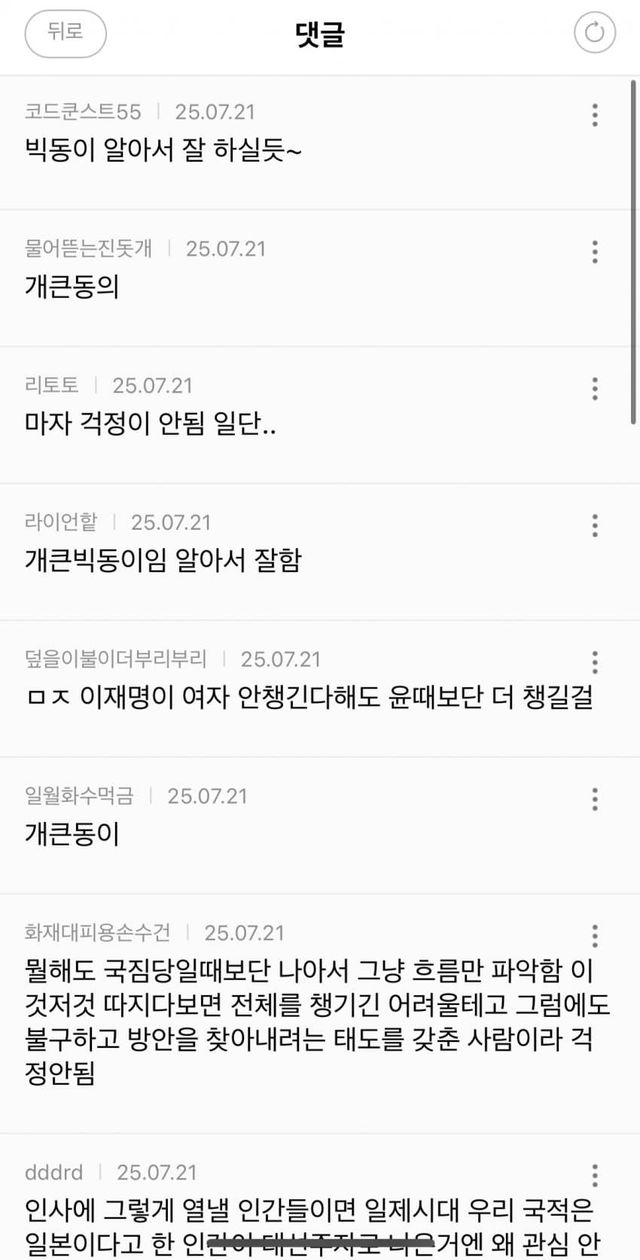Open options for 물어뜯는진돗개's comment
640x1260 pixels.
point(595,251)
